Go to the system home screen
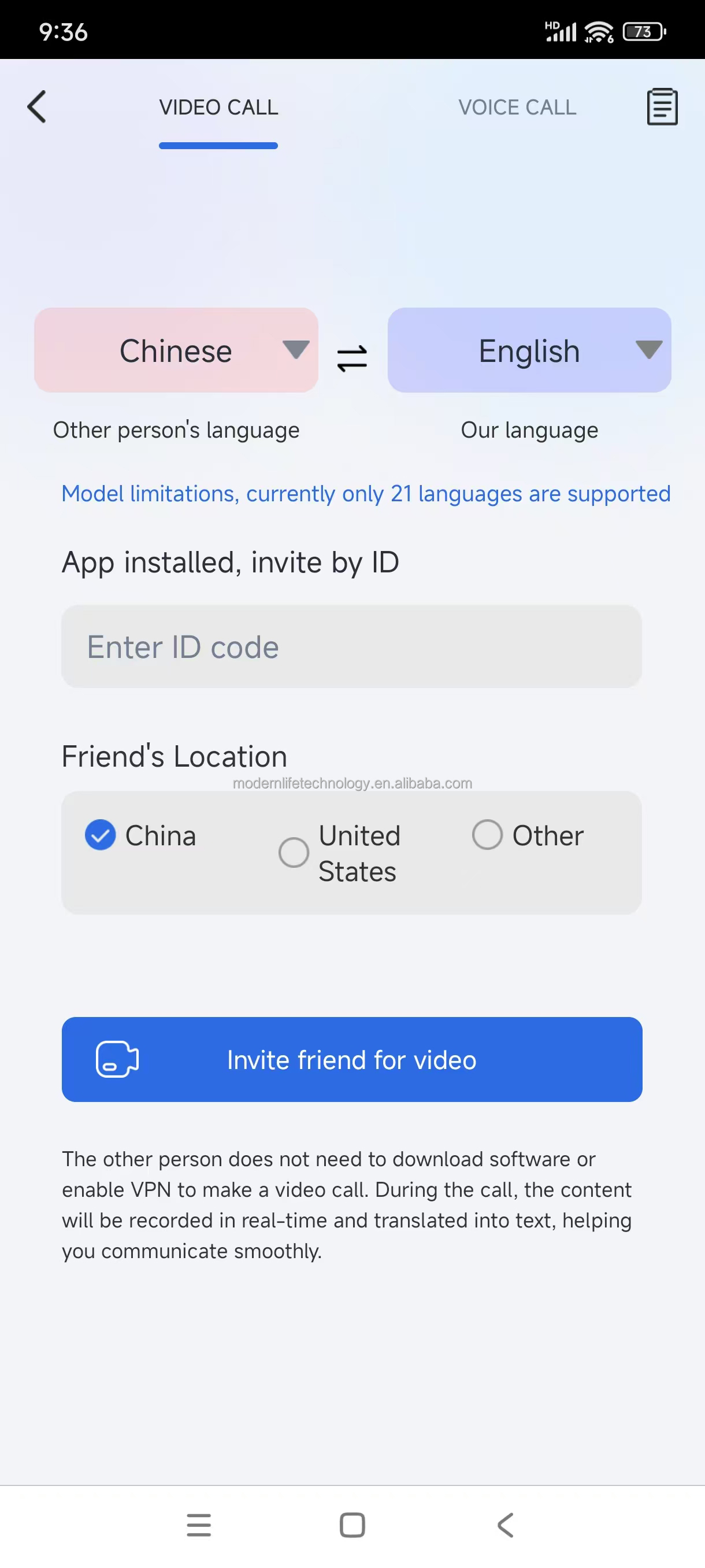 352,1525
